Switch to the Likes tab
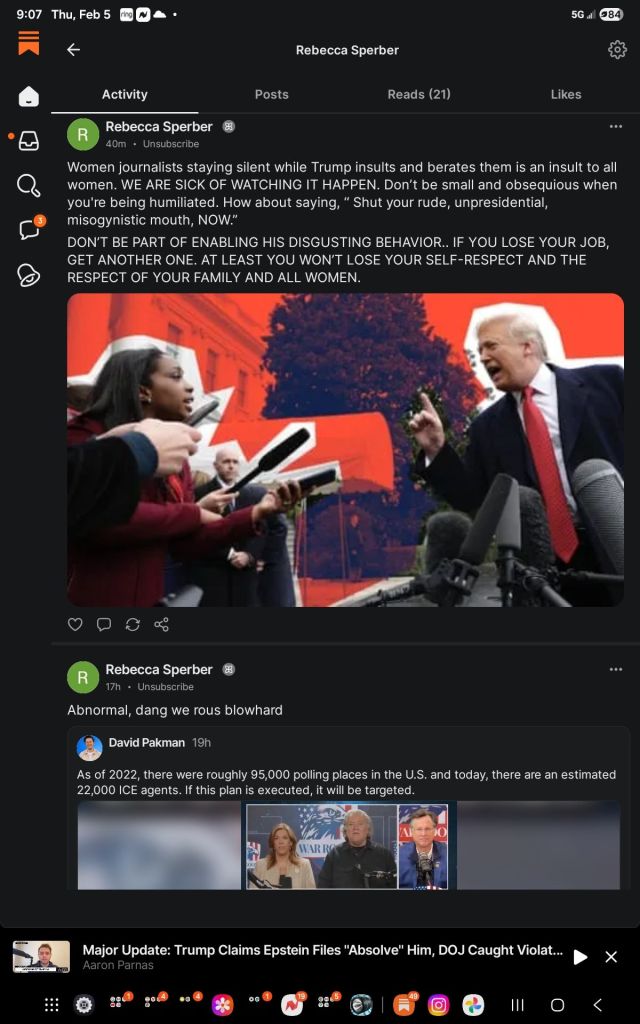Viewport: 640px width, 1024px height. (565, 94)
